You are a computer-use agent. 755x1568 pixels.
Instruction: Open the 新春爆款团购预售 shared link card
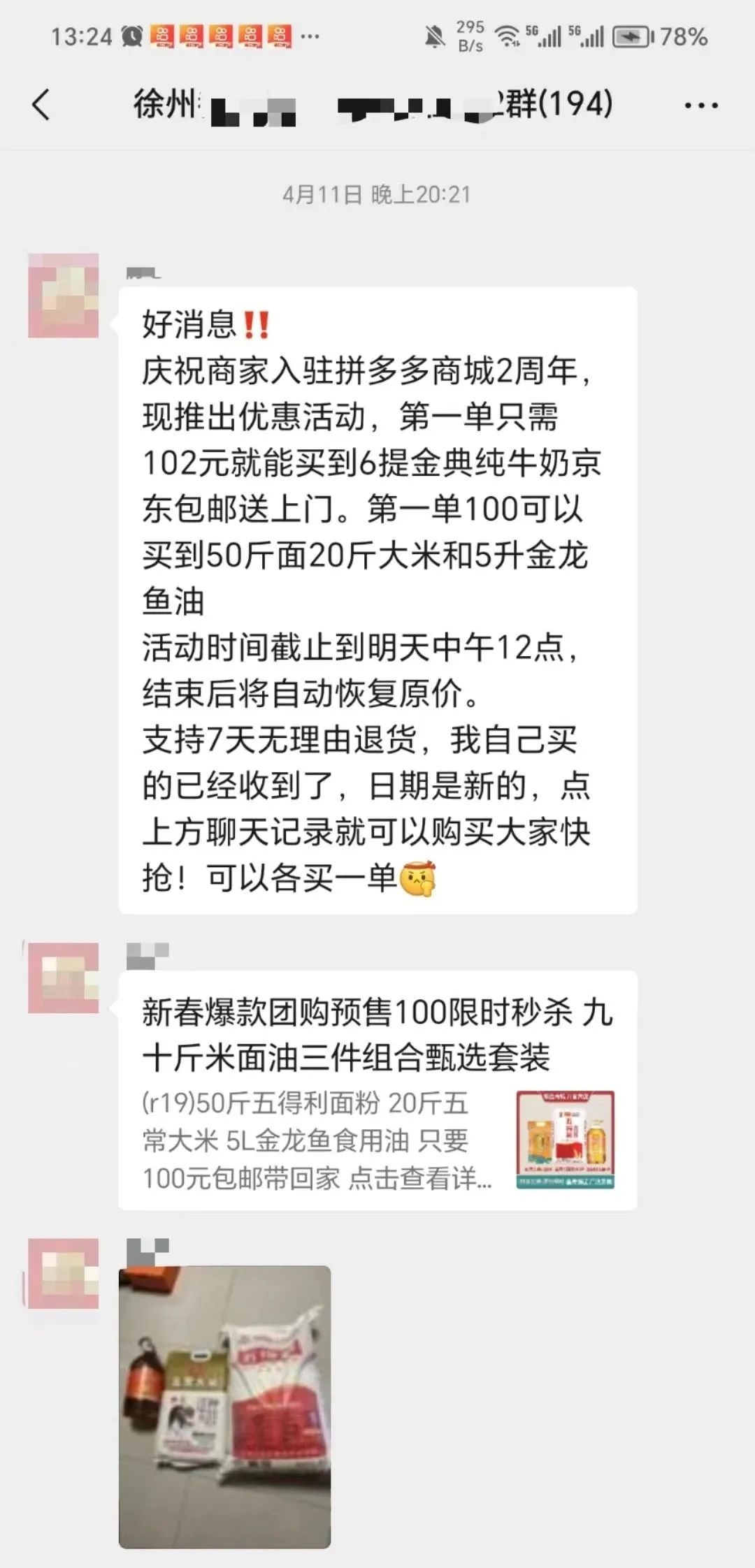point(377,1090)
